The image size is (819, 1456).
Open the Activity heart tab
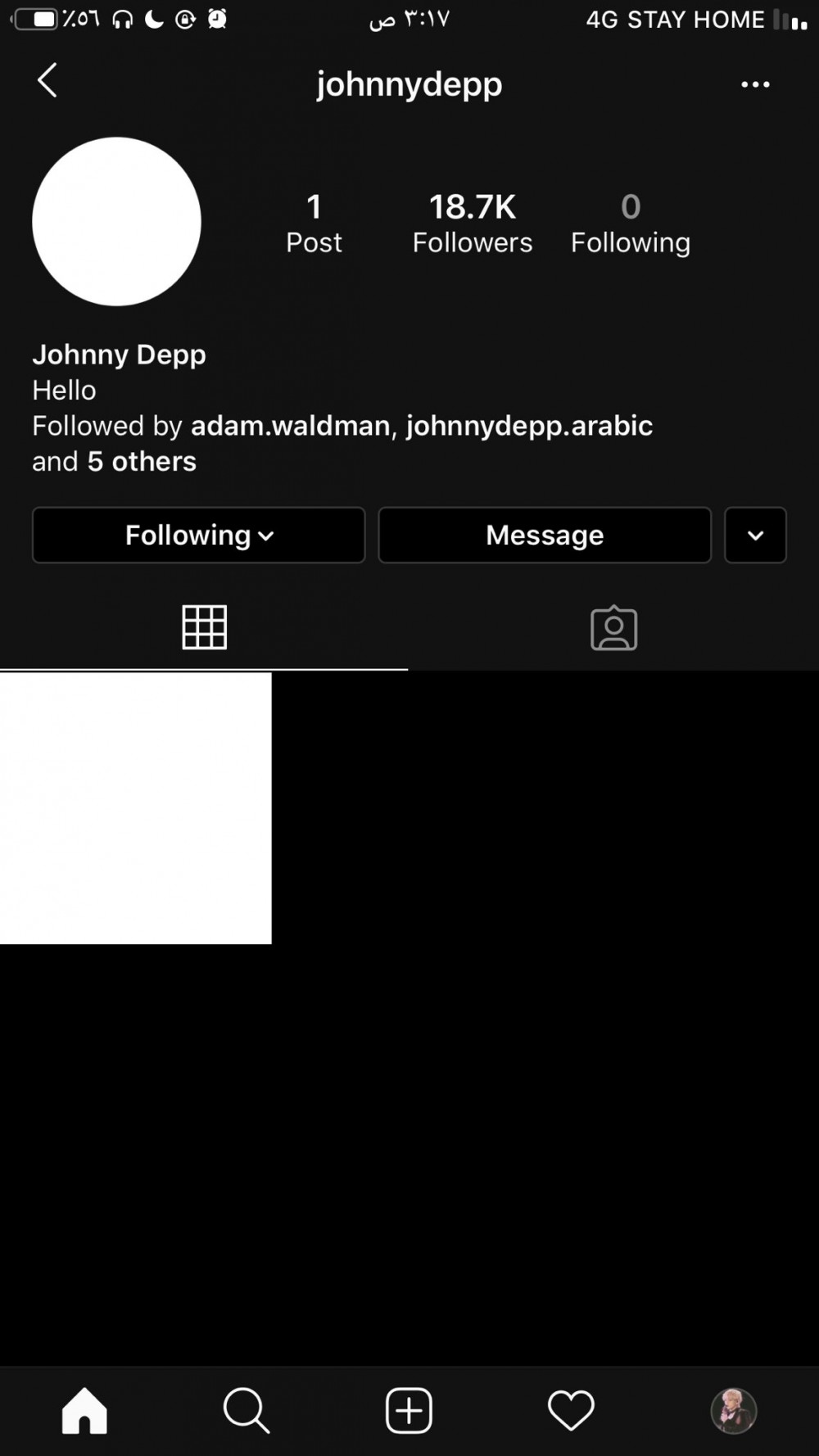point(571,1411)
